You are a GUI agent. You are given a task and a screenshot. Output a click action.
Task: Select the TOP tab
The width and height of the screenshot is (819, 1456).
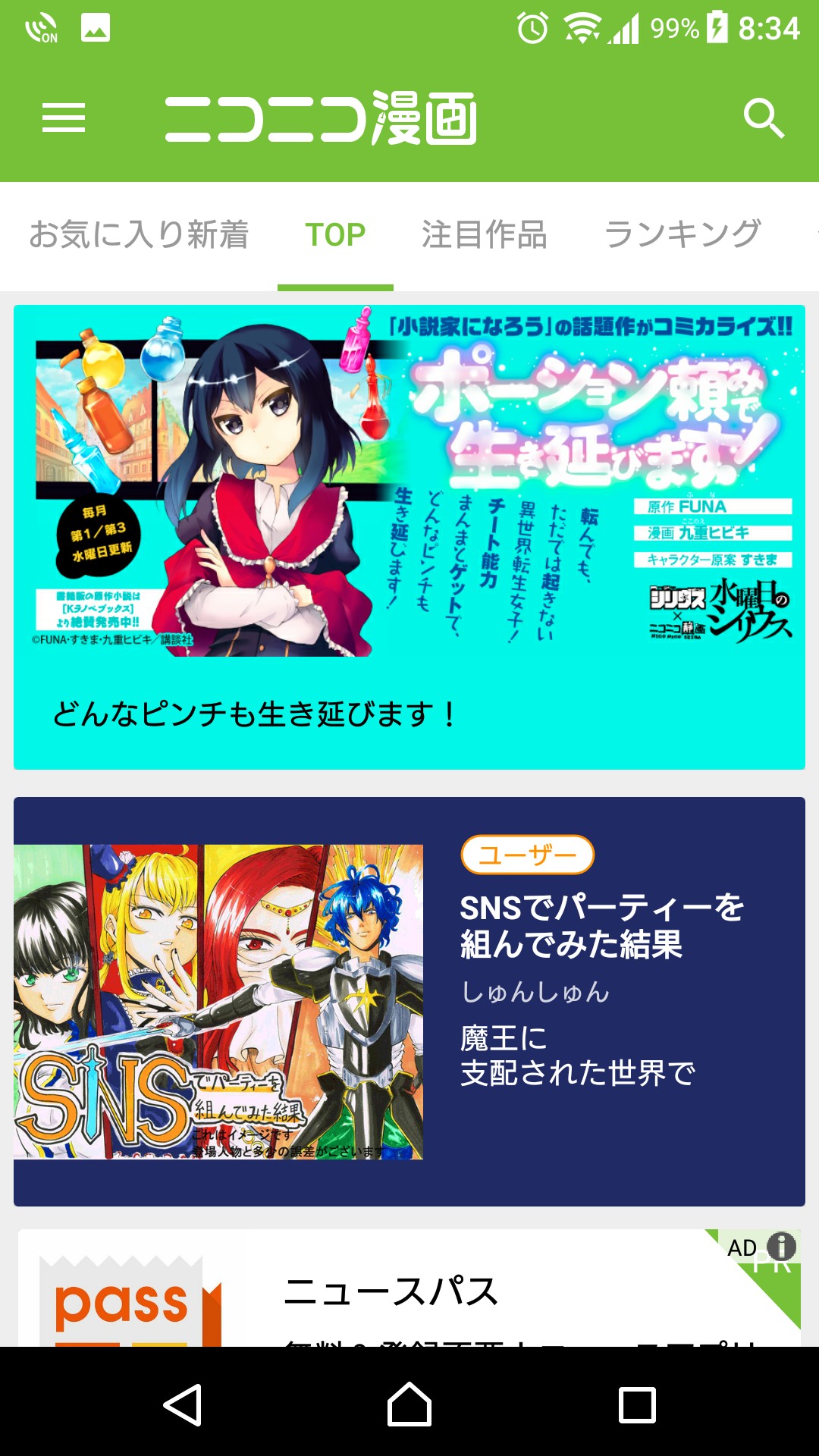click(335, 234)
